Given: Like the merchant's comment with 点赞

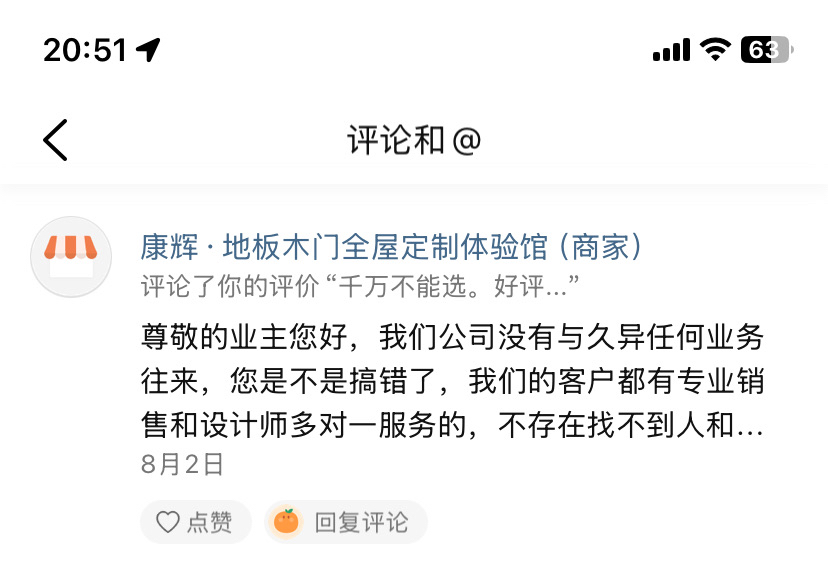Looking at the screenshot, I should click(x=196, y=522).
